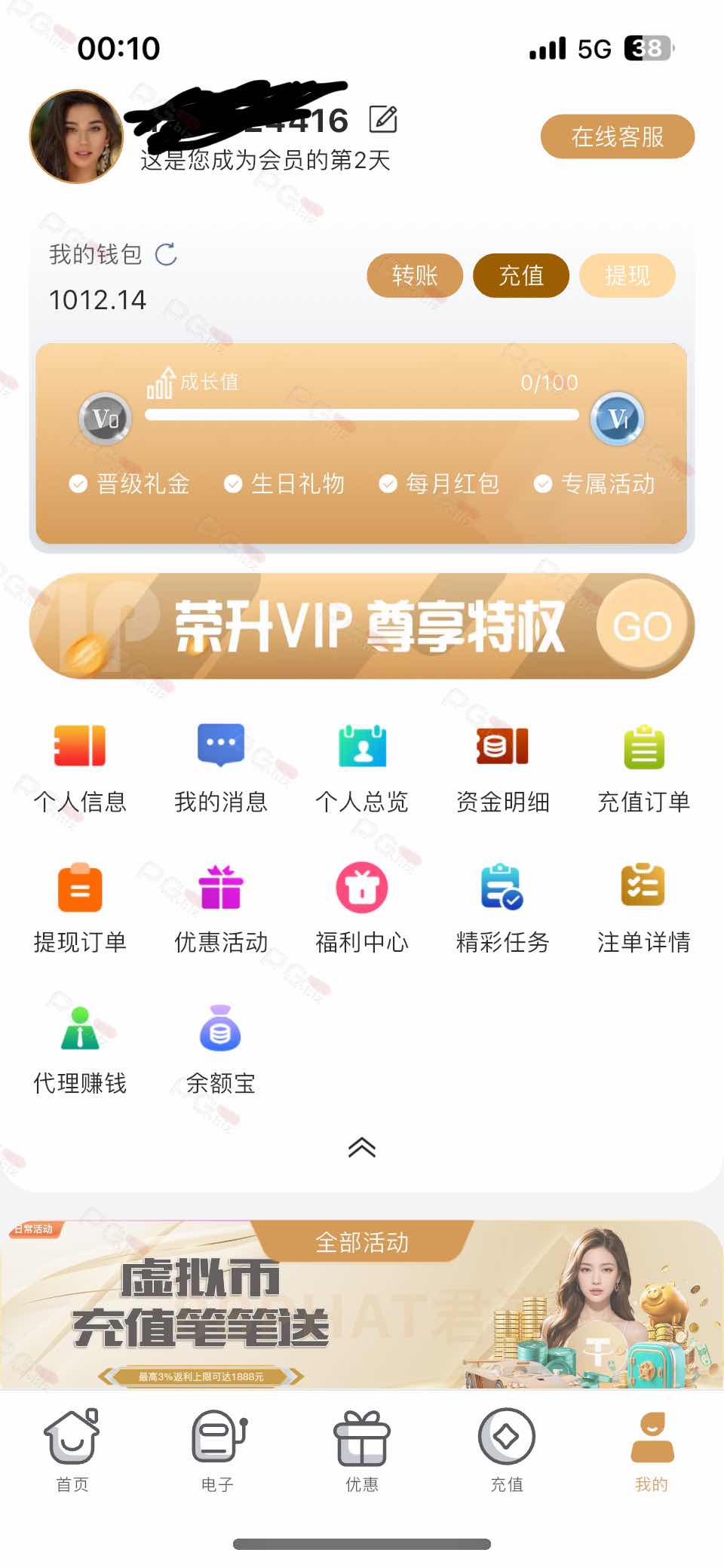Tap the 转账 transfer button

coord(415,275)
